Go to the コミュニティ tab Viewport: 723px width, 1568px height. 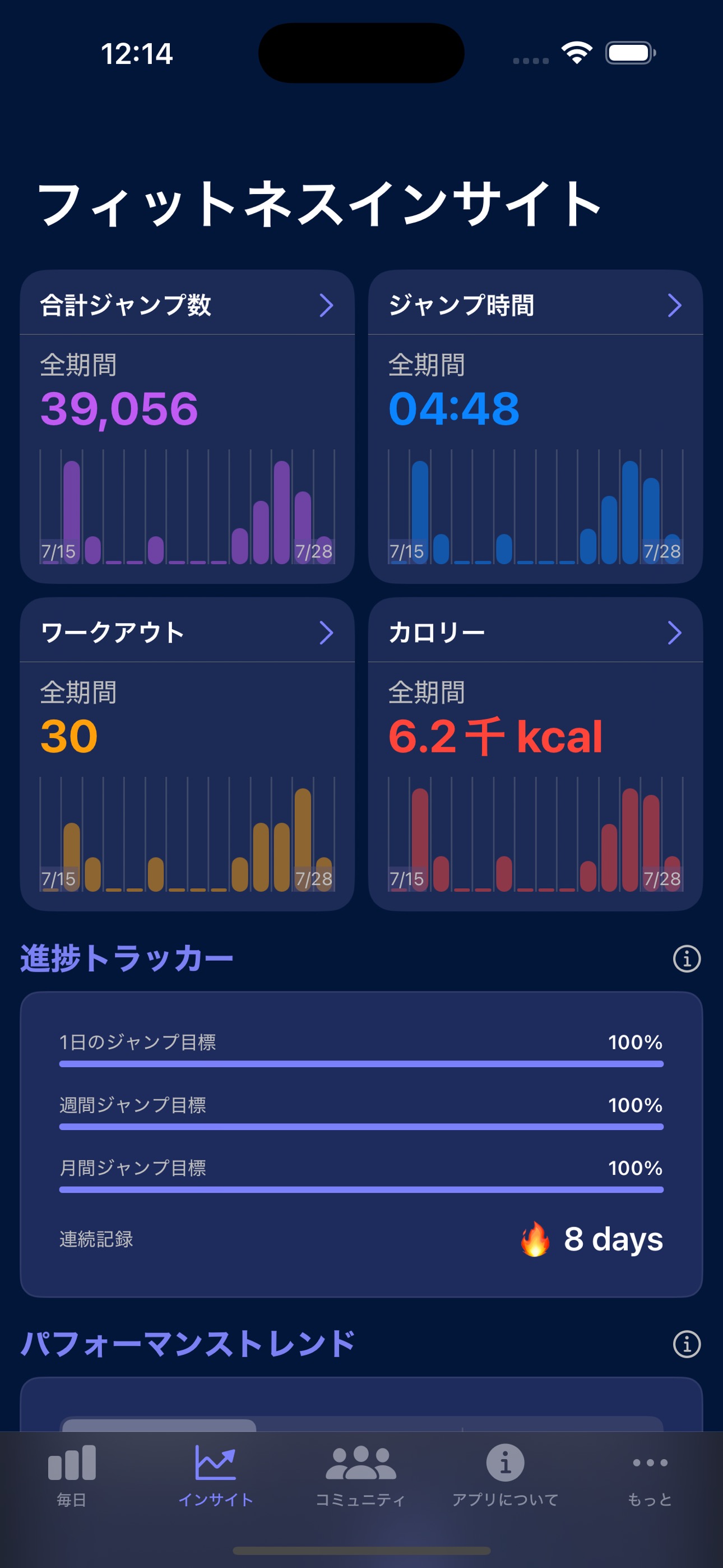tap(361, 1474)
